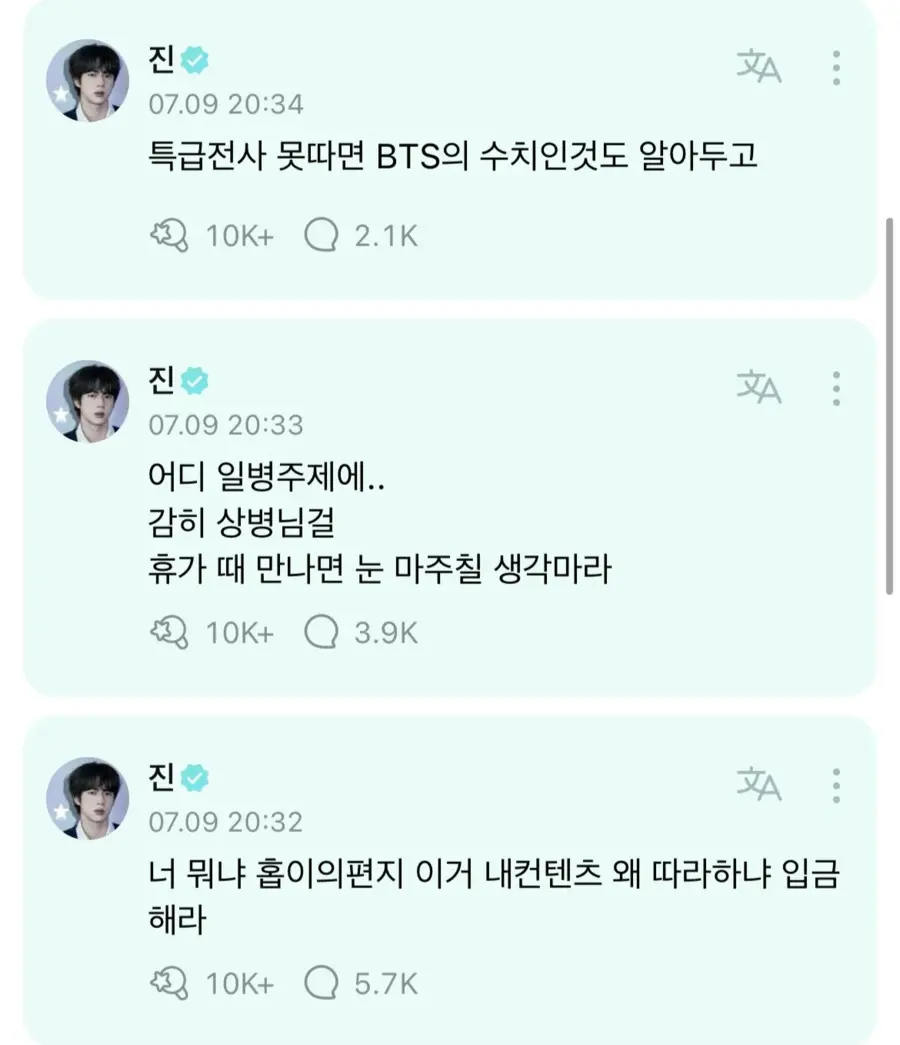Open the three-dot menu on the 20:33 post
The image size is (900, 1045).
[835, 388]
